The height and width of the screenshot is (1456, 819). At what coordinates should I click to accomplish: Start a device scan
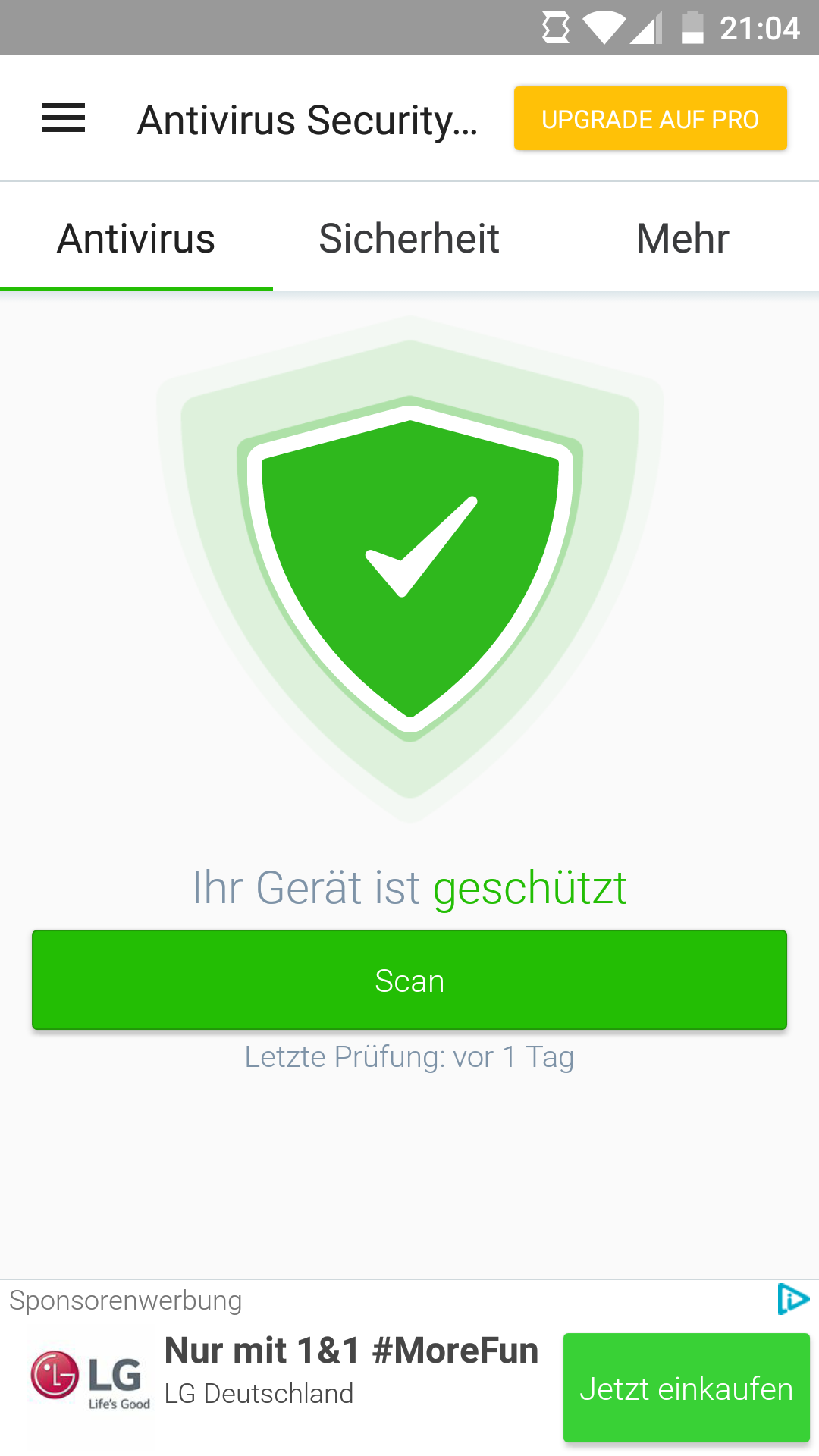(x=409, y=980)
